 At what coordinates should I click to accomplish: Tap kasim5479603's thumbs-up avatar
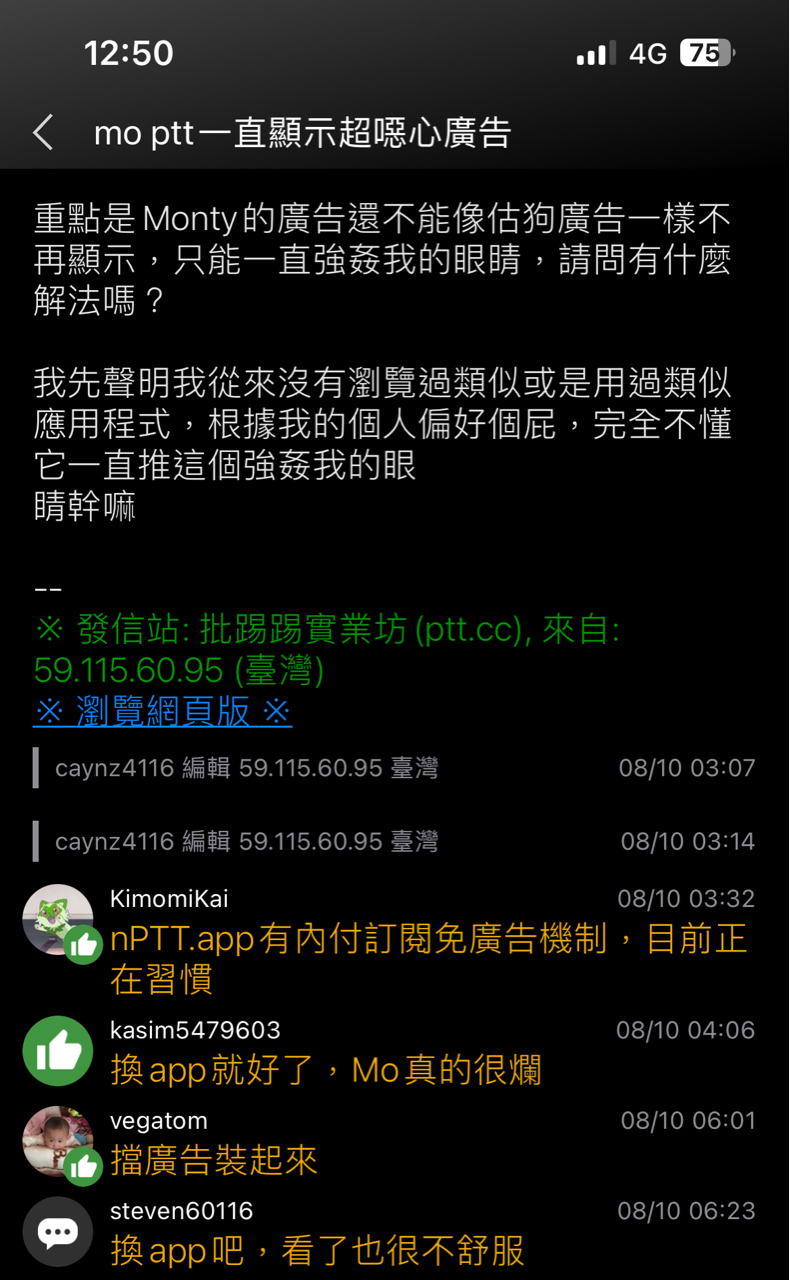click(x=58, y=1051)
